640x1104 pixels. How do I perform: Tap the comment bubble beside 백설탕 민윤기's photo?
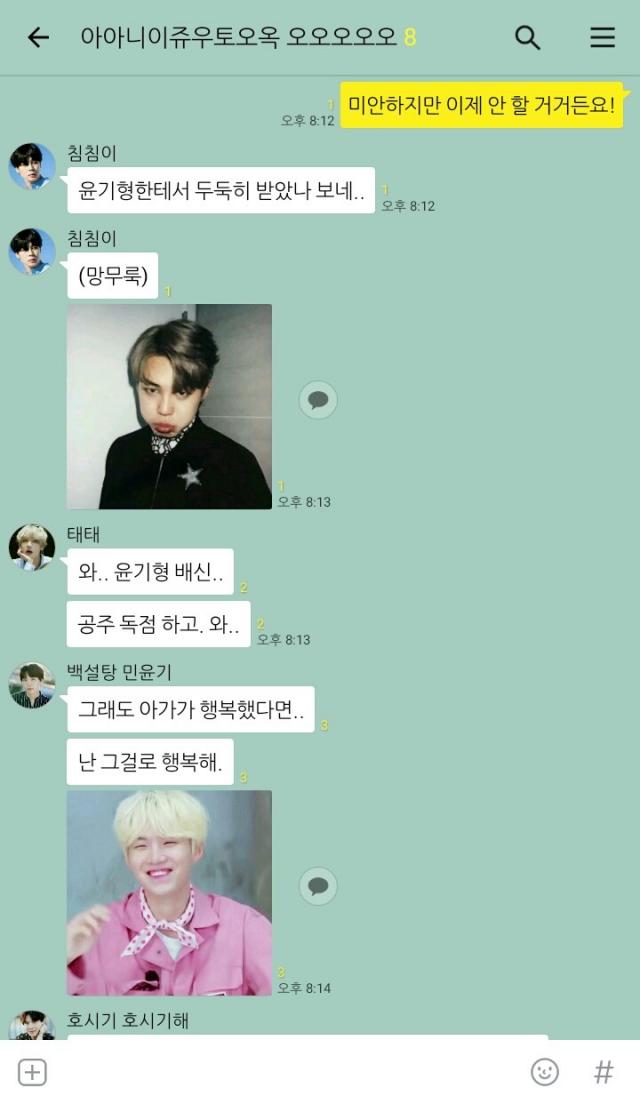pos(318,886)
